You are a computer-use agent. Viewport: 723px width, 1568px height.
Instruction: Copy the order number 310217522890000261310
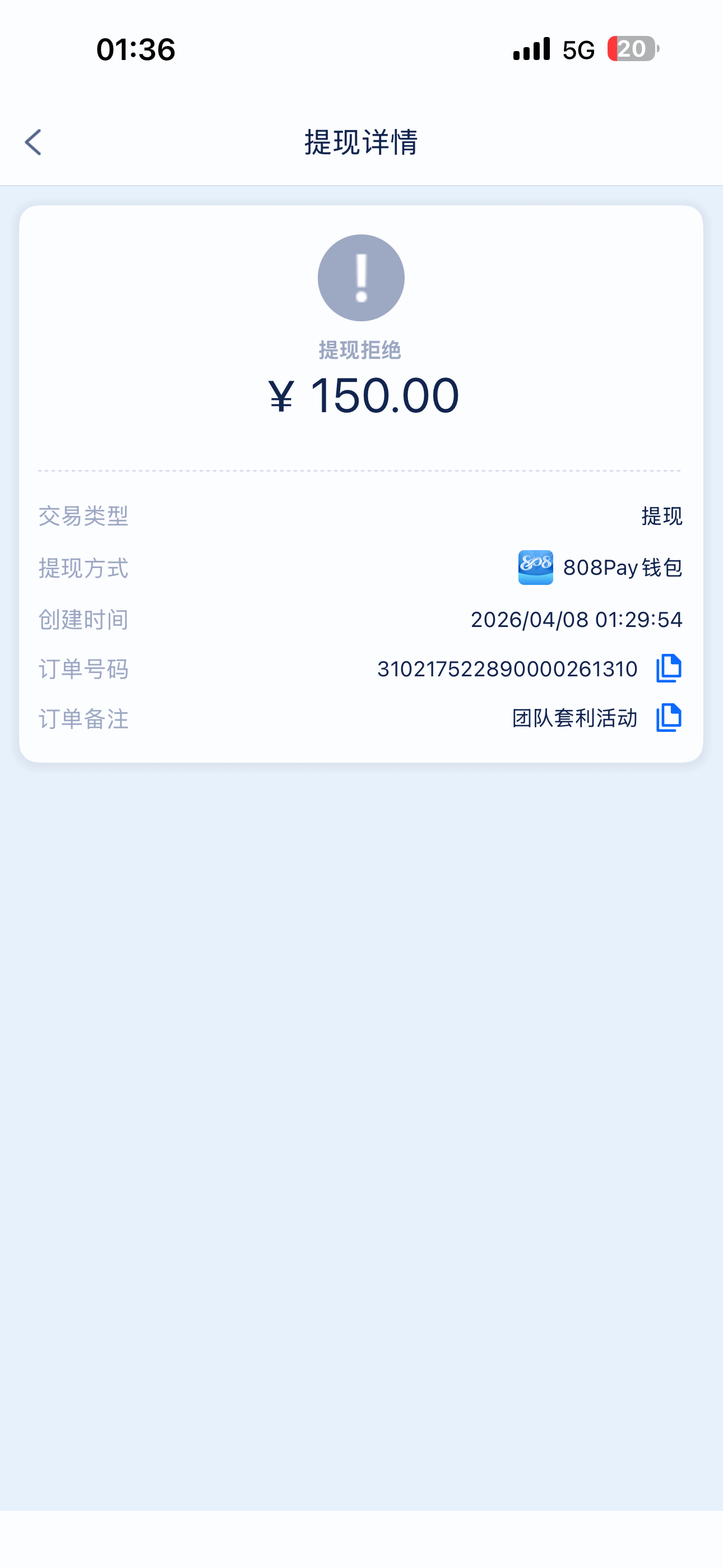coord(507,668)
